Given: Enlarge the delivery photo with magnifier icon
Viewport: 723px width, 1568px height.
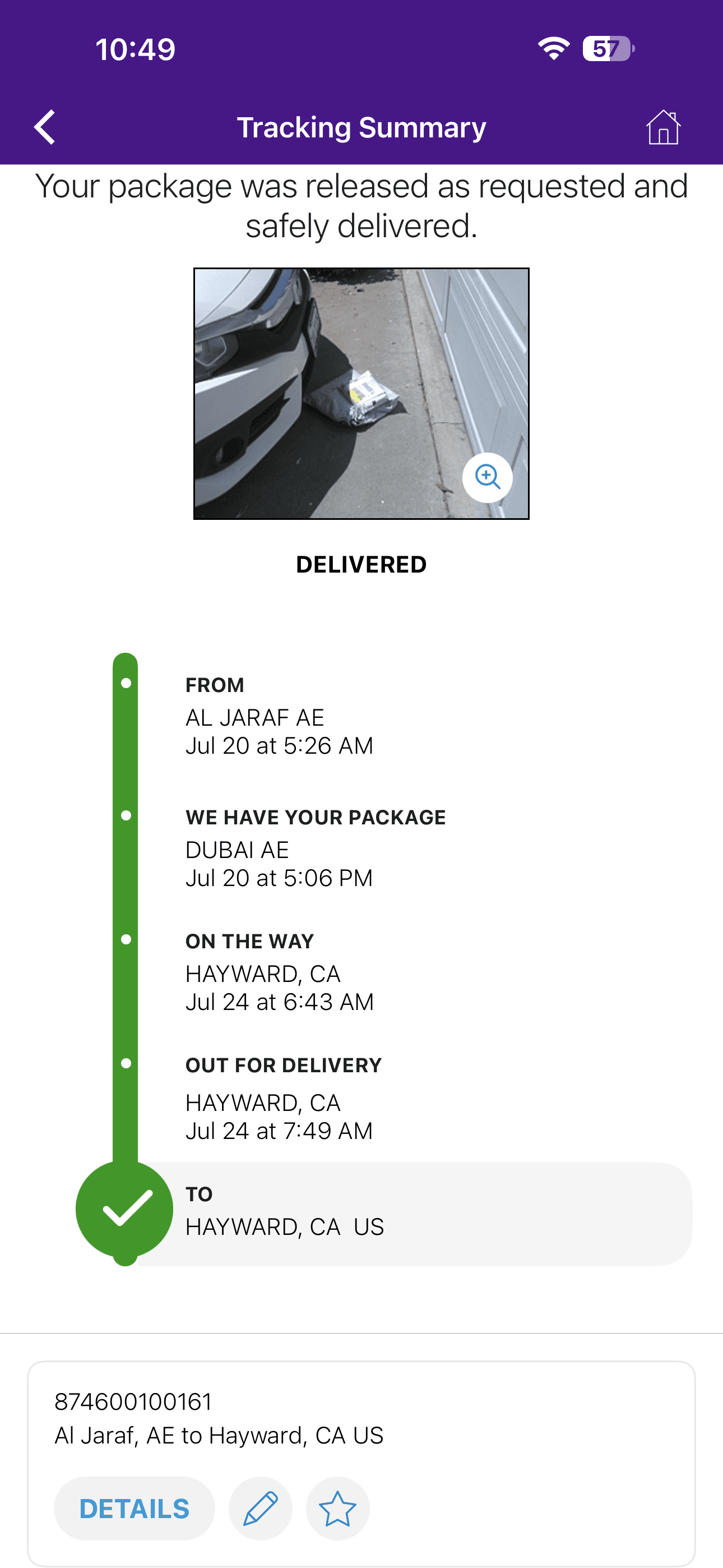Looking at the screenshot, I should 488,477.
